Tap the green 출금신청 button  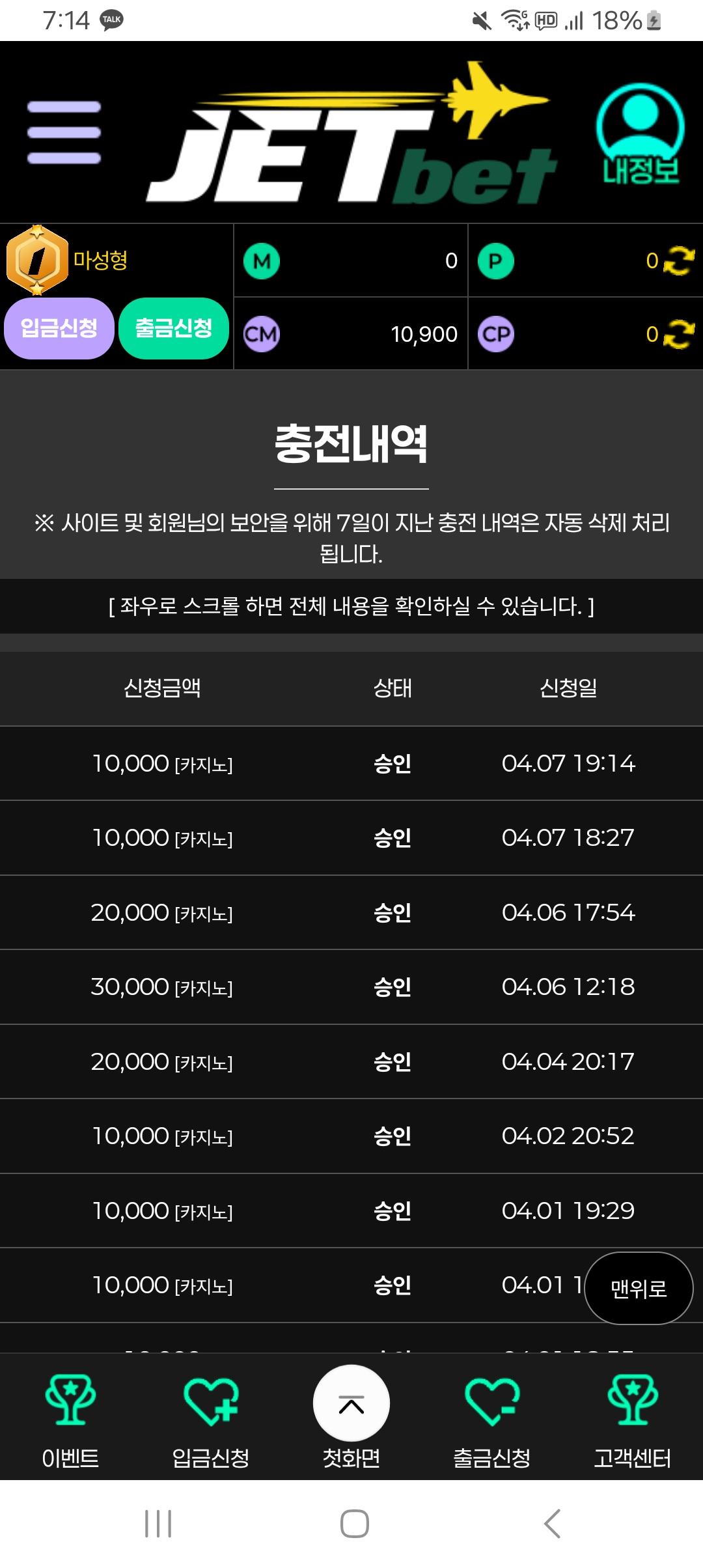pyautogui.click(x=174, y=328)
